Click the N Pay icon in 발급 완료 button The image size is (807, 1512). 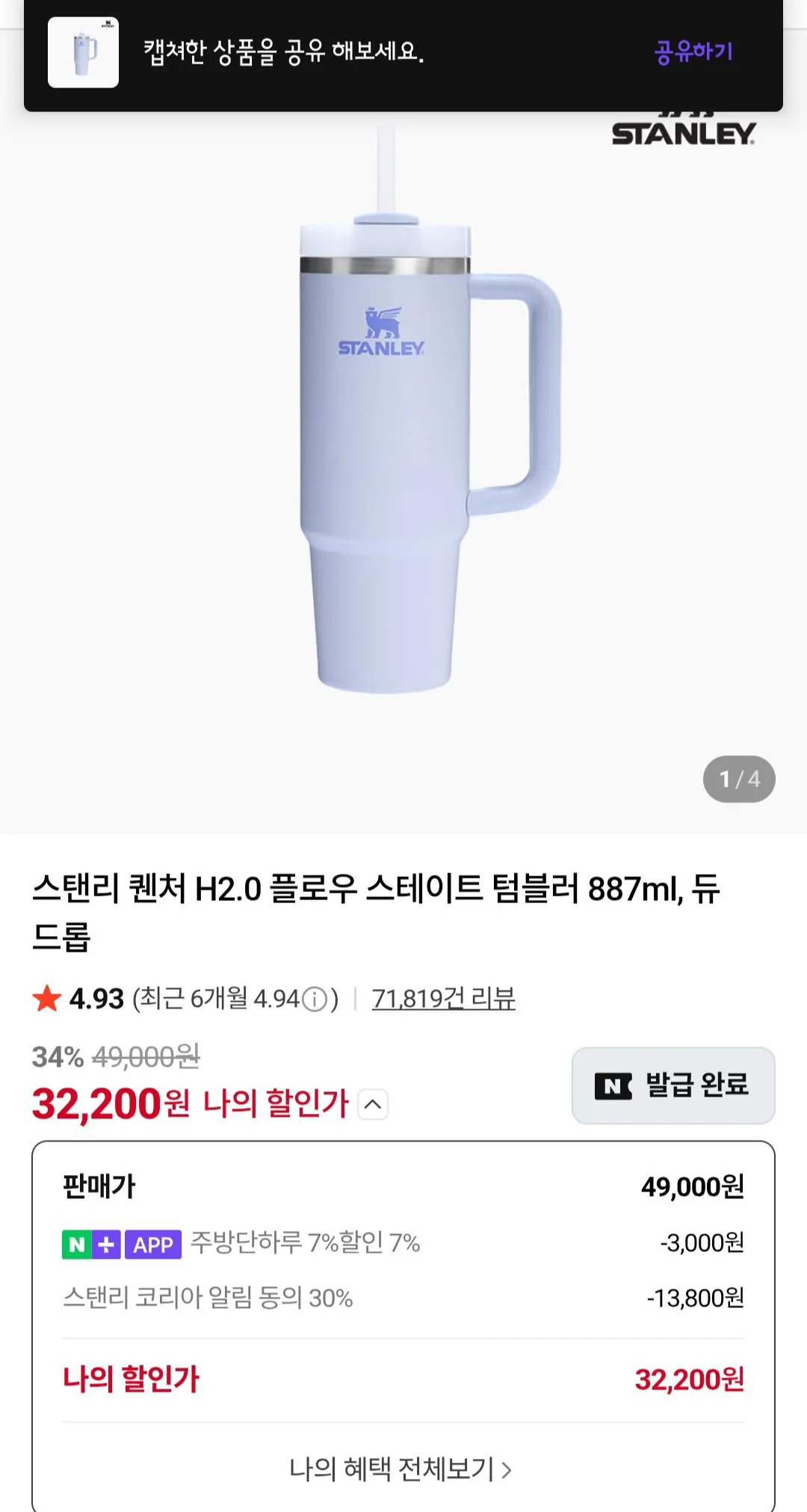[610, 1086]
